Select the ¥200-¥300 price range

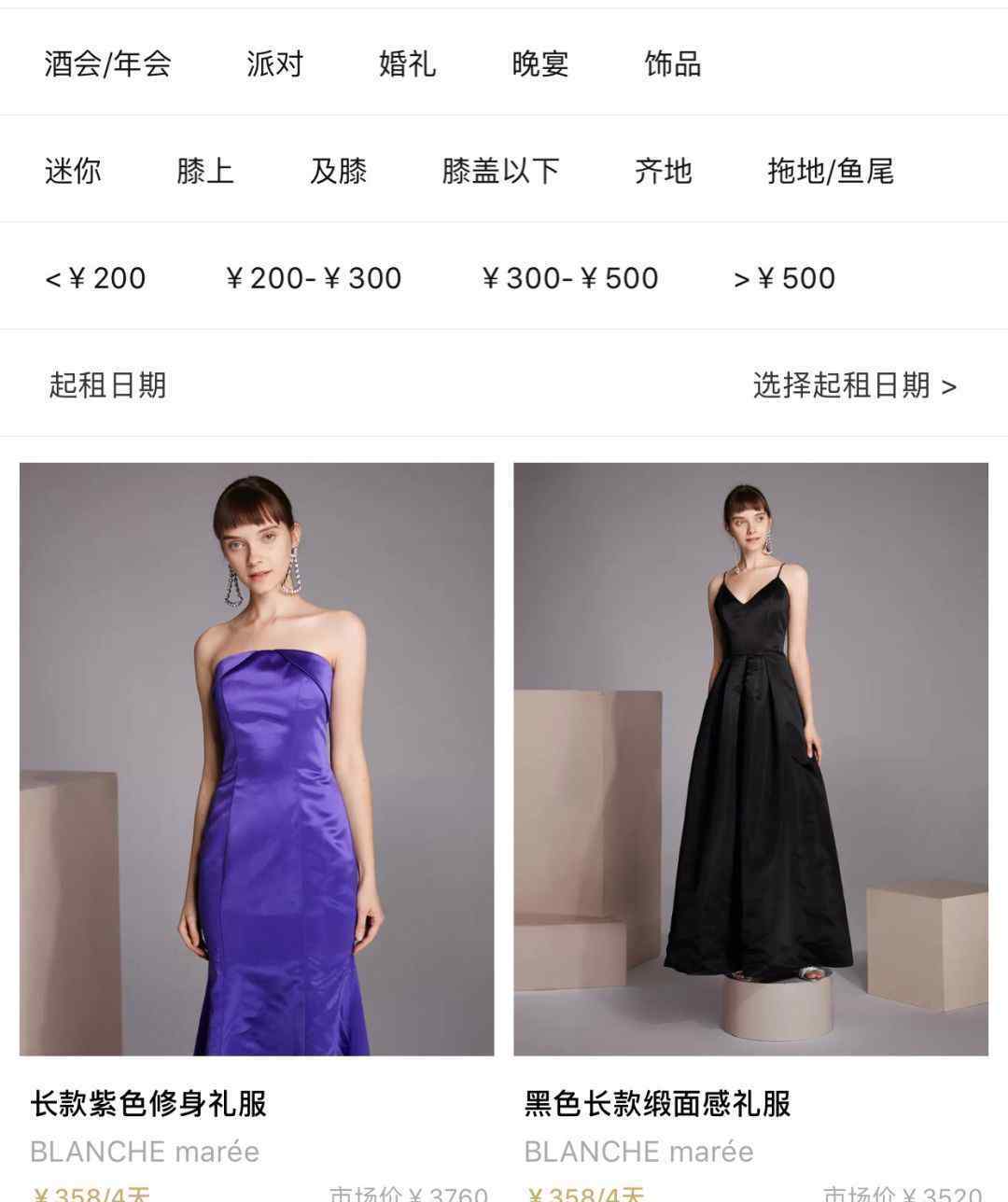[314, 278]
